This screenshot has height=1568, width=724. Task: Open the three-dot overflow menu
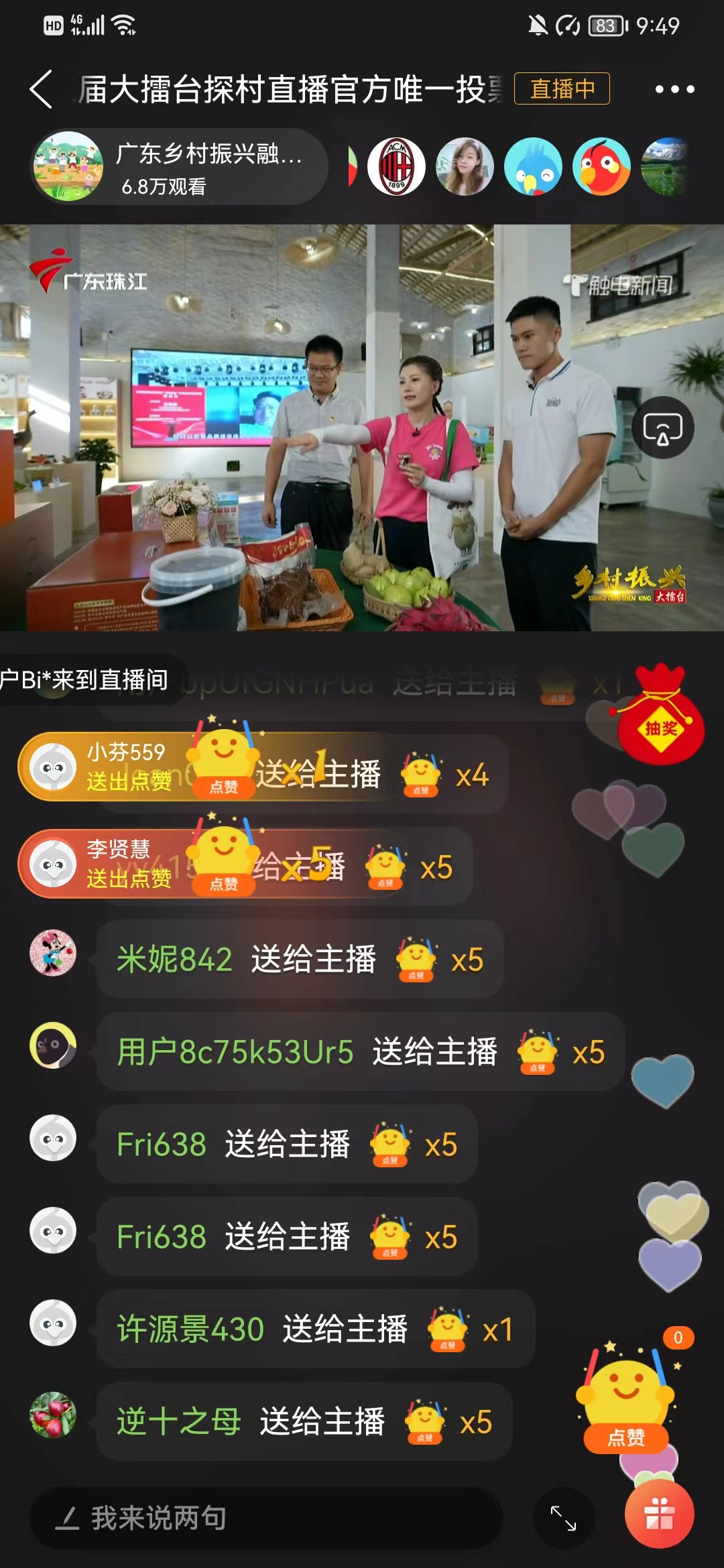click(x=674, y=89)
